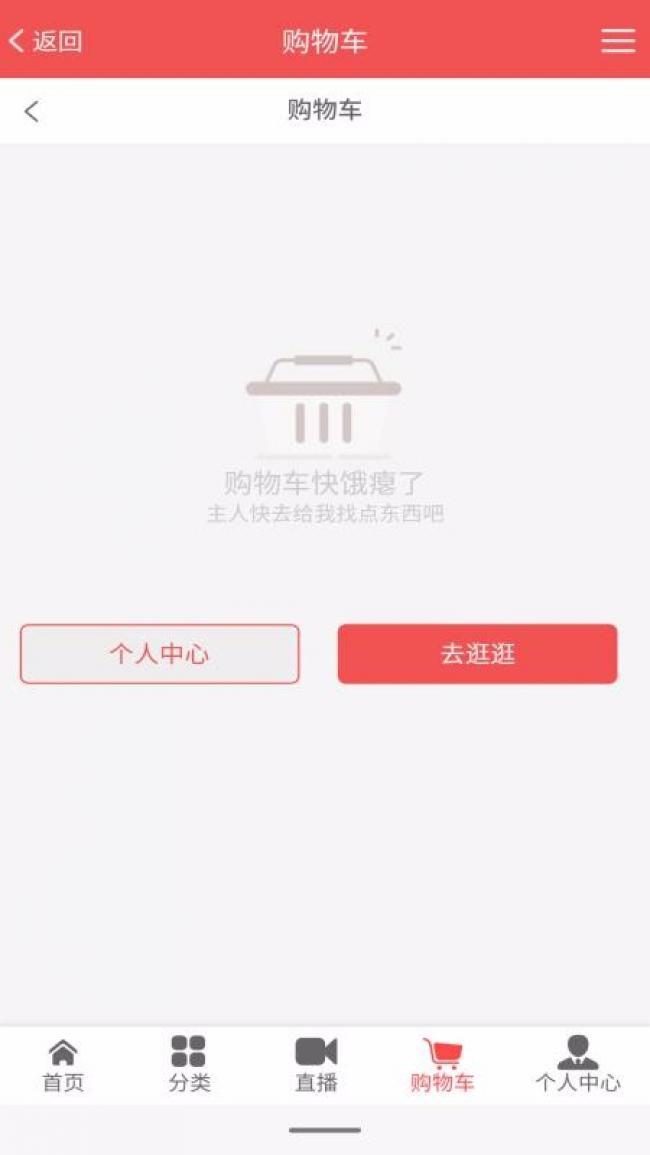
Task: Tap the outlined 个人中心 button
Action: (x=160, y=654)
